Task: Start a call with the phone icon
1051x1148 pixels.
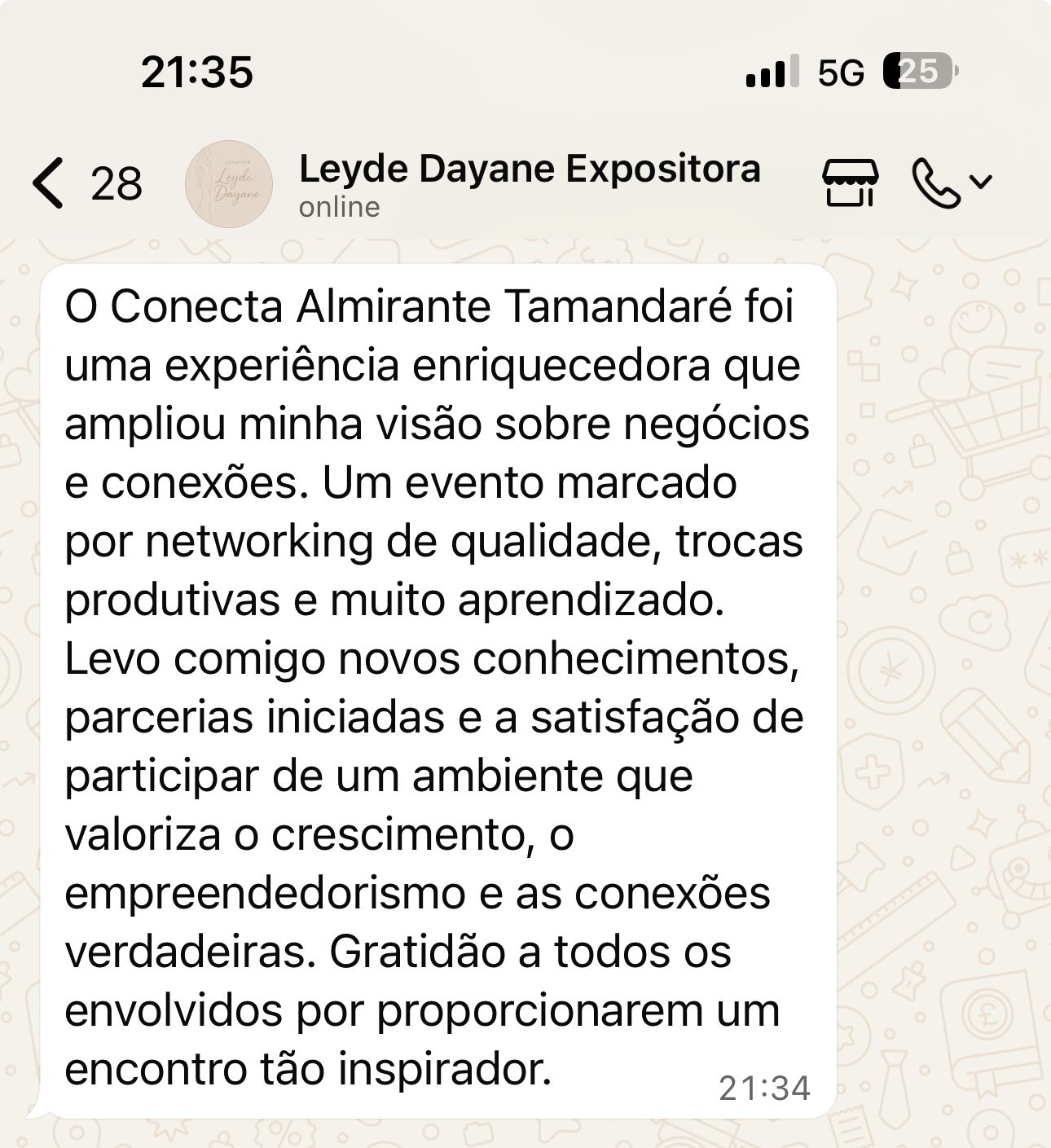Action: click(x=937, y=183)
